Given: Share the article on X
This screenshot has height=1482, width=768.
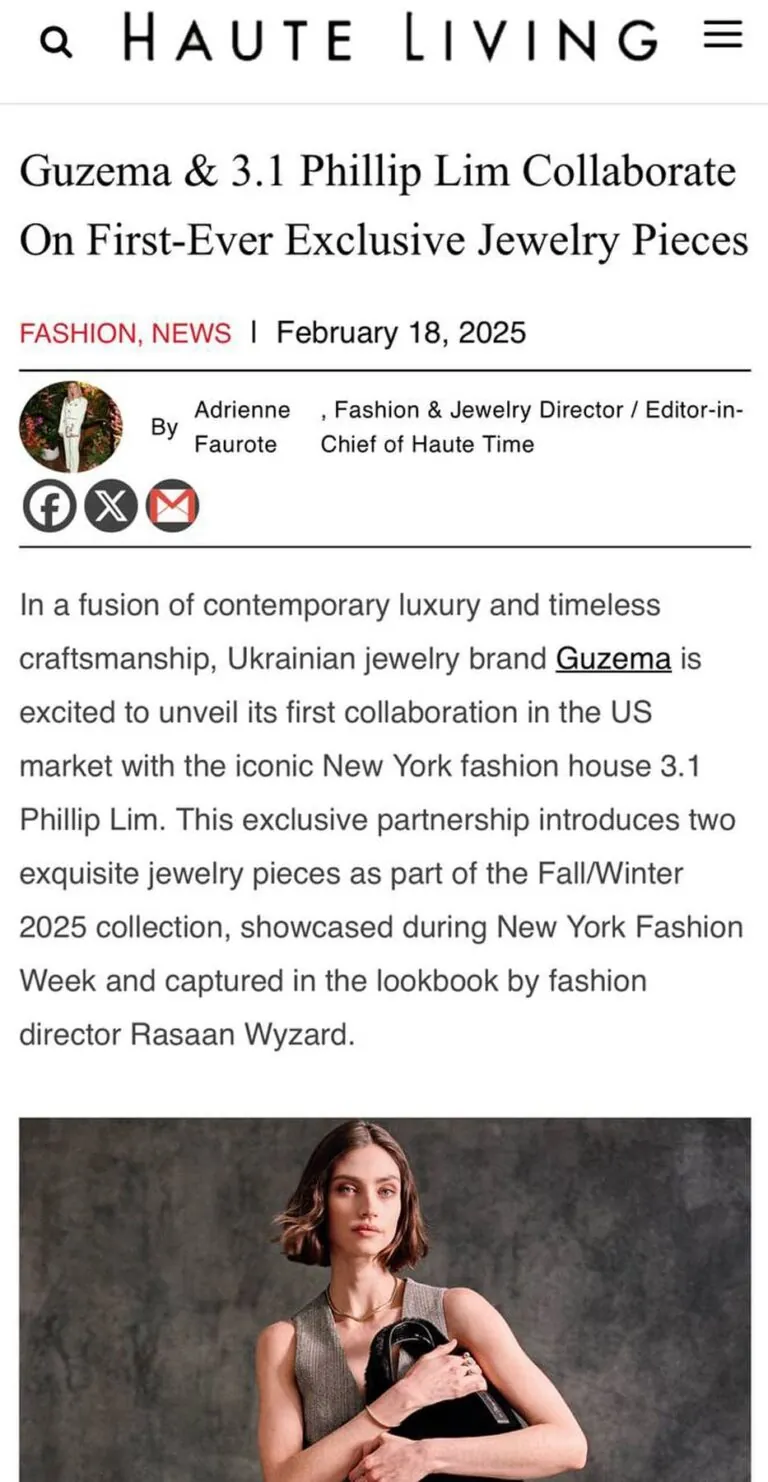Looking at the screenshot, I should click(x=111, y=506).
